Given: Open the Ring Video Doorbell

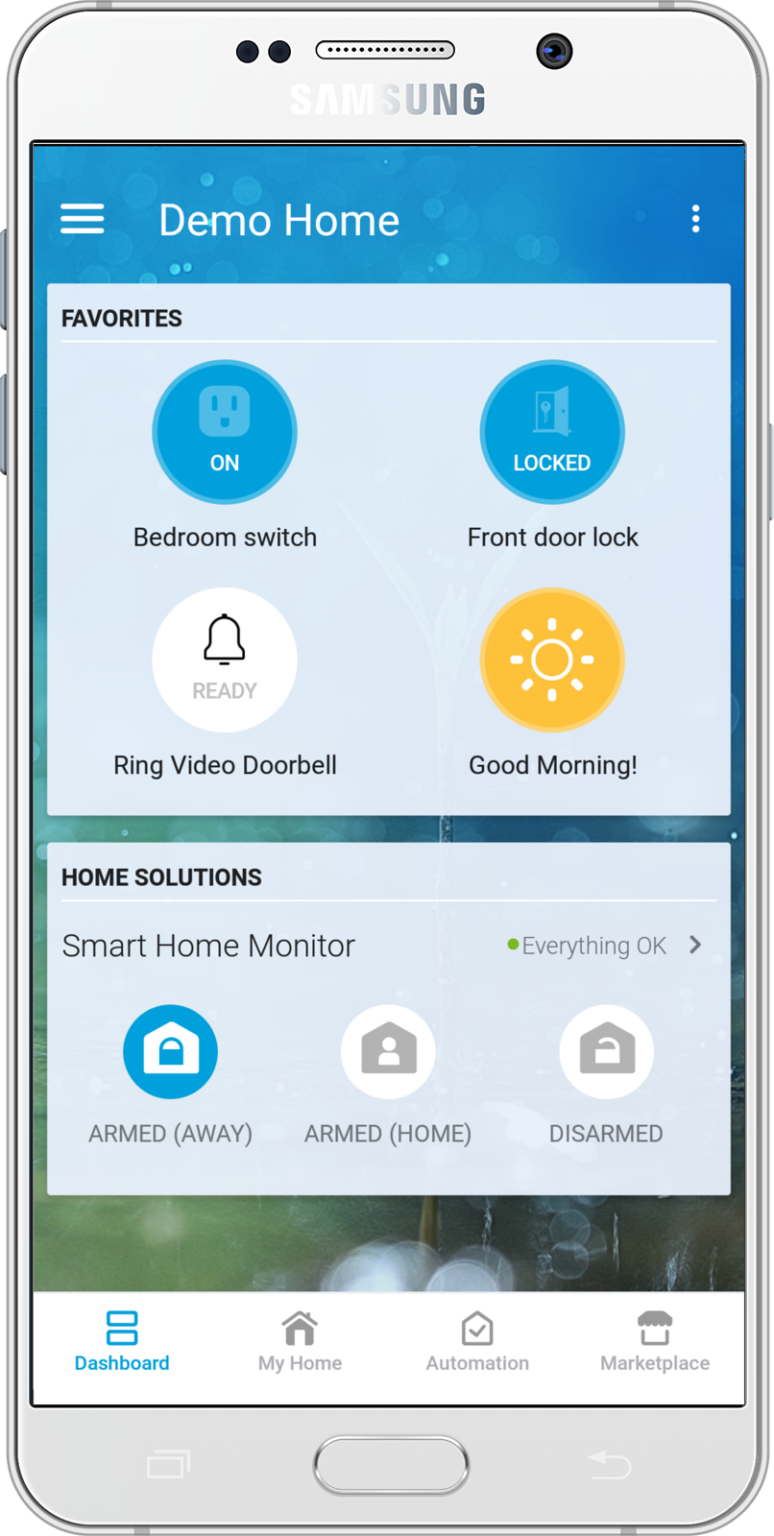Looking at the screenshot, I should [x=224, y=660].
